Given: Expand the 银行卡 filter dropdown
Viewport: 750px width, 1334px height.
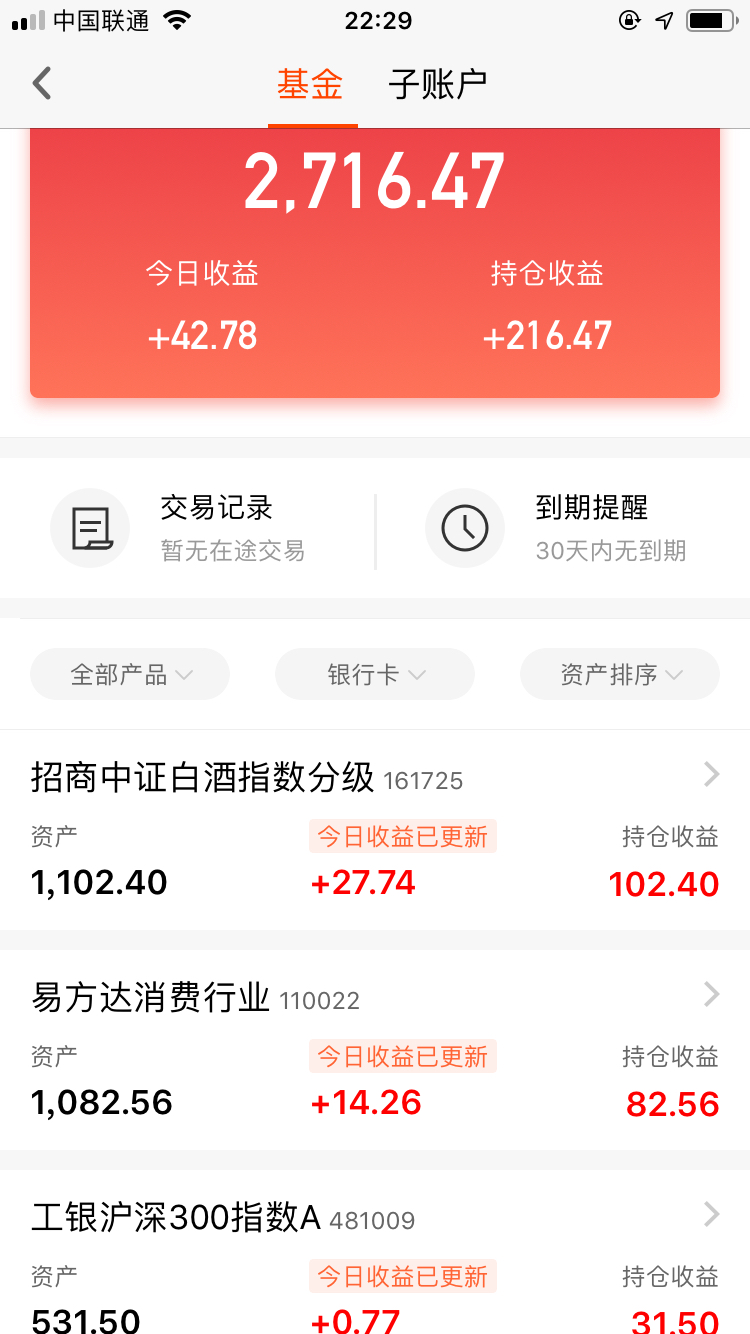Looking at the screenshot, I should 375,674.
